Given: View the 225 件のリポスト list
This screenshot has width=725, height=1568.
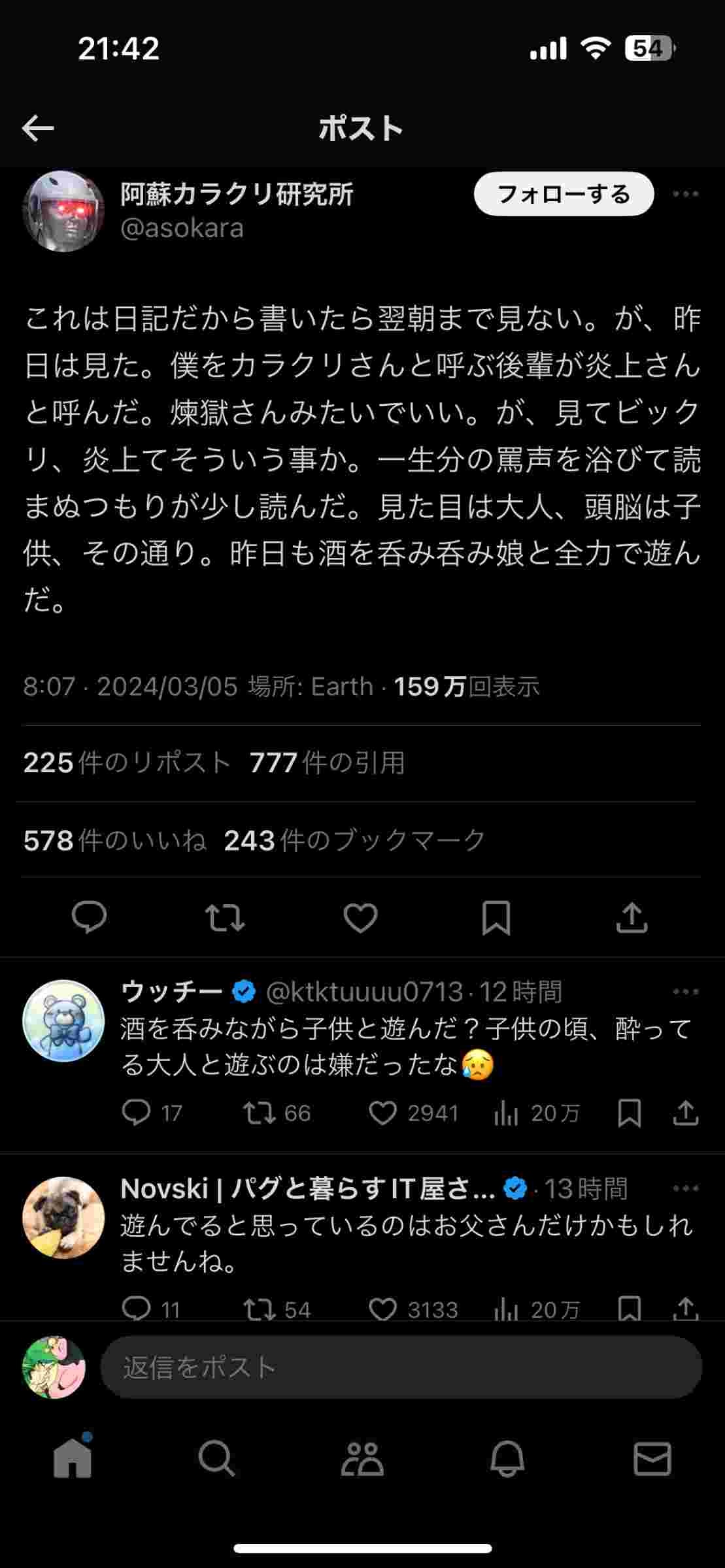Looking at the screenshot, I should (x=127, y=763).
